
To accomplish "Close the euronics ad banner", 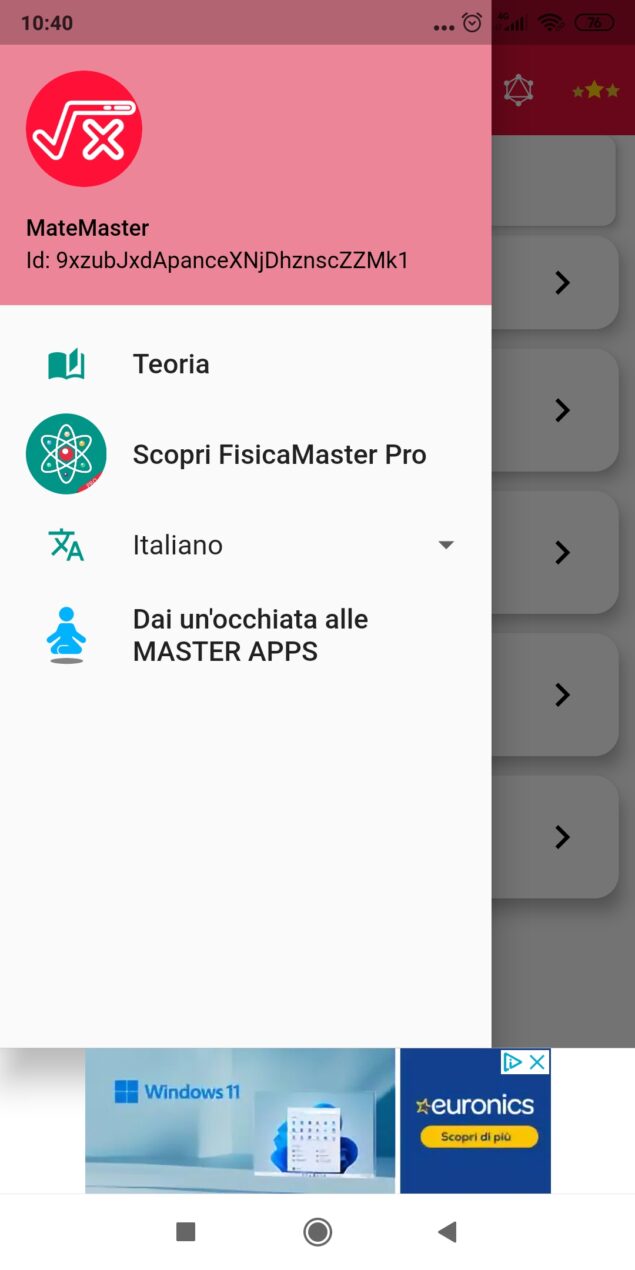I will pos(538,1062).
